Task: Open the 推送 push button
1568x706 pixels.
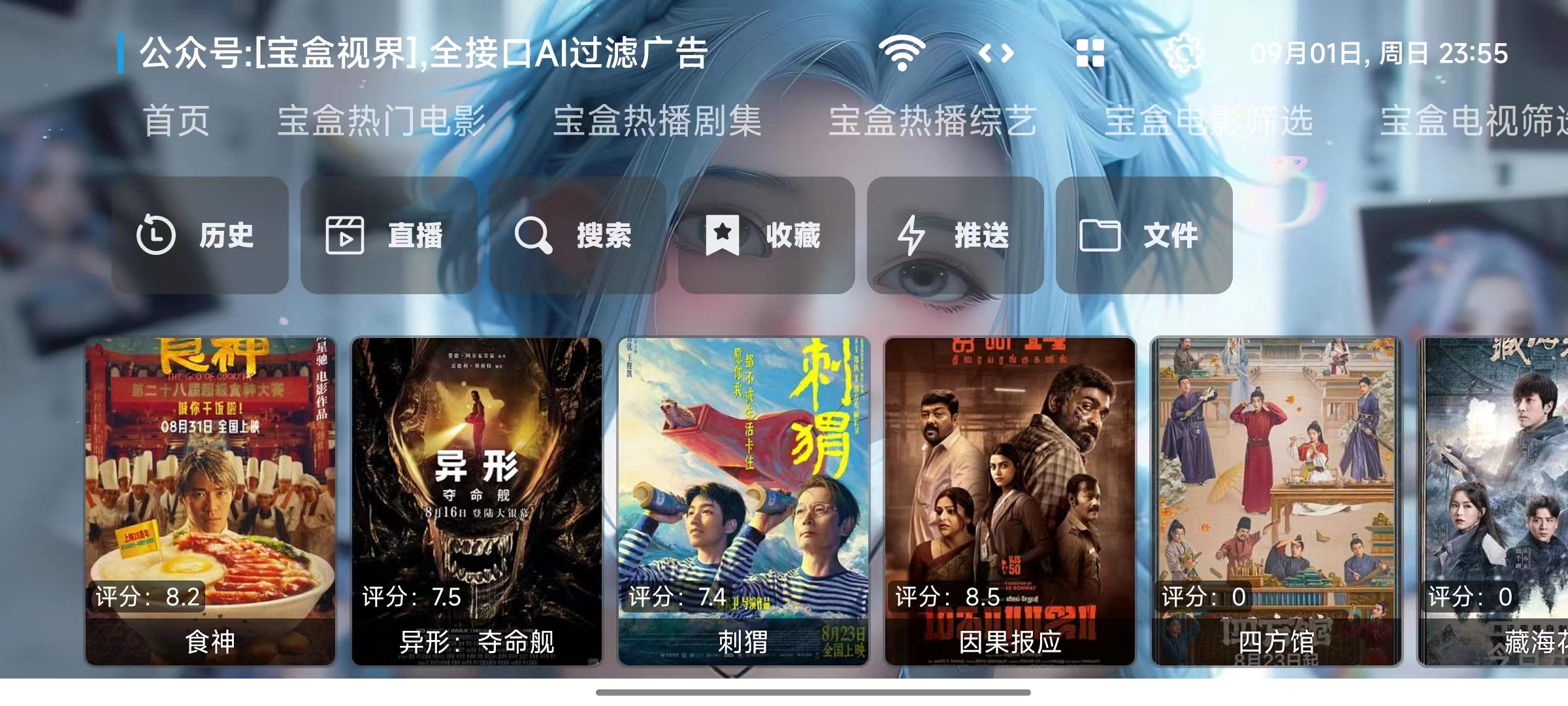Action: click(955, 235)
